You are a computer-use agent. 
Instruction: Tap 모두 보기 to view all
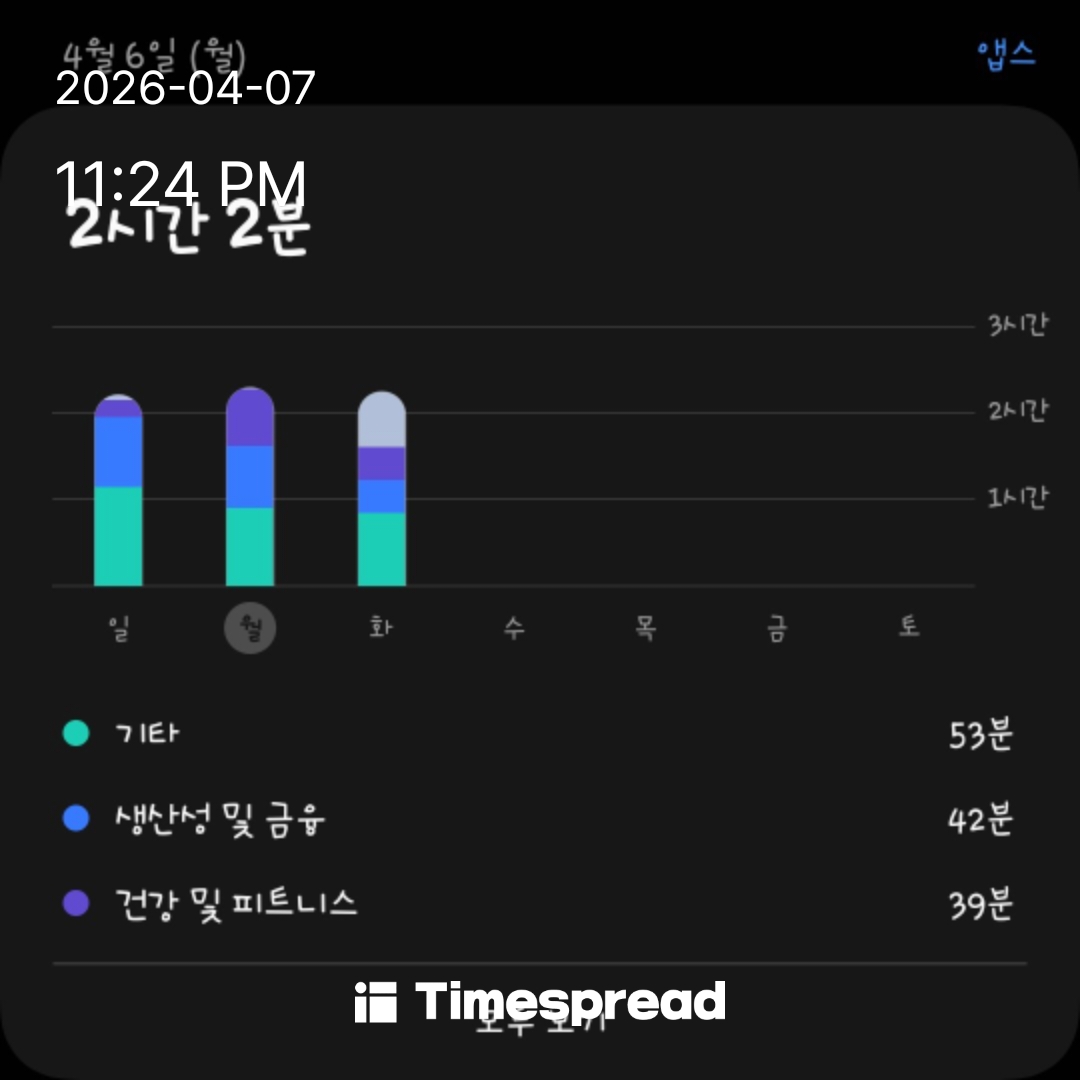coord(540,1022)
